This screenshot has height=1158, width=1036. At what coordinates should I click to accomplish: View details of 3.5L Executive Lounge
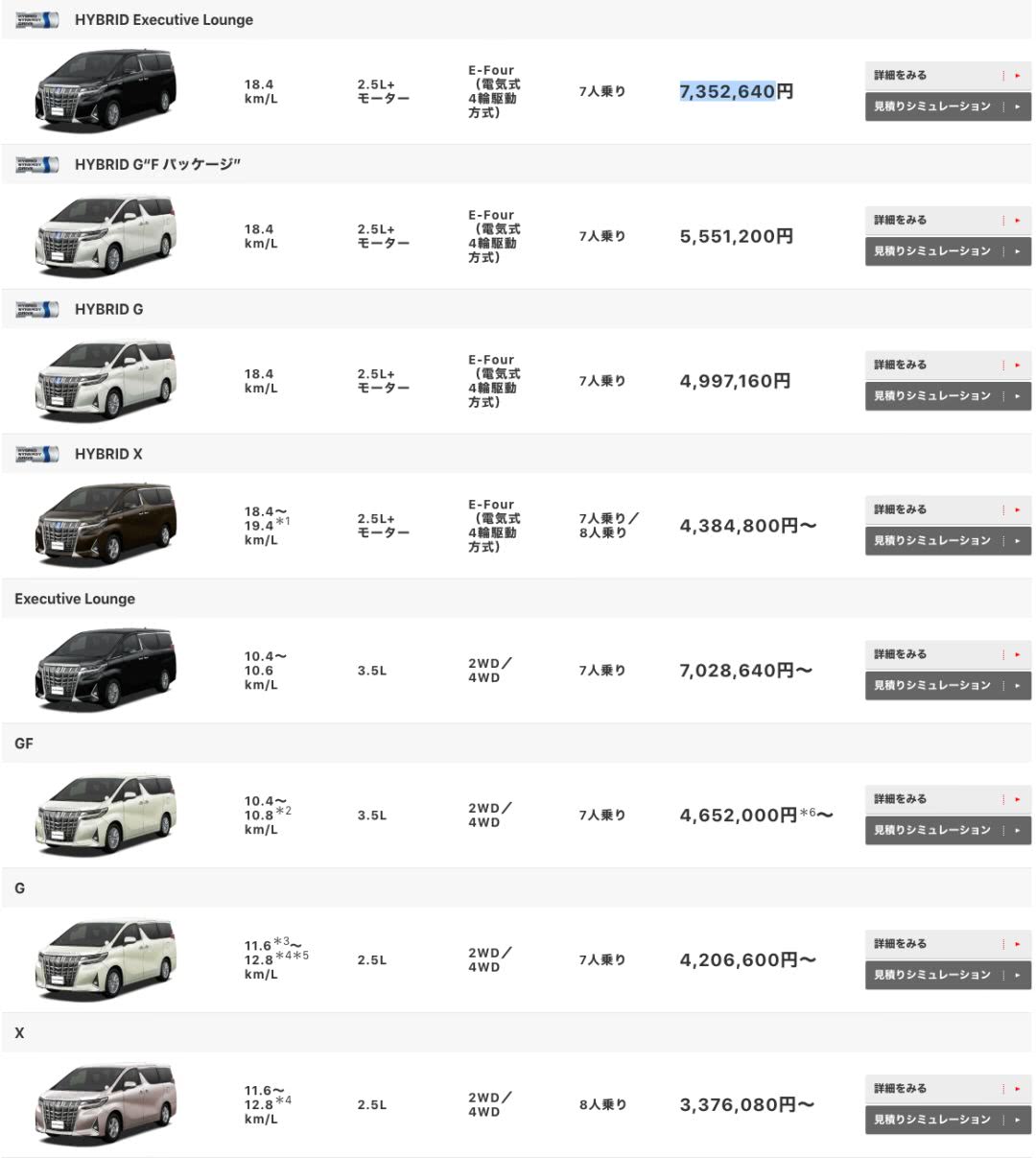coord(947,654)
